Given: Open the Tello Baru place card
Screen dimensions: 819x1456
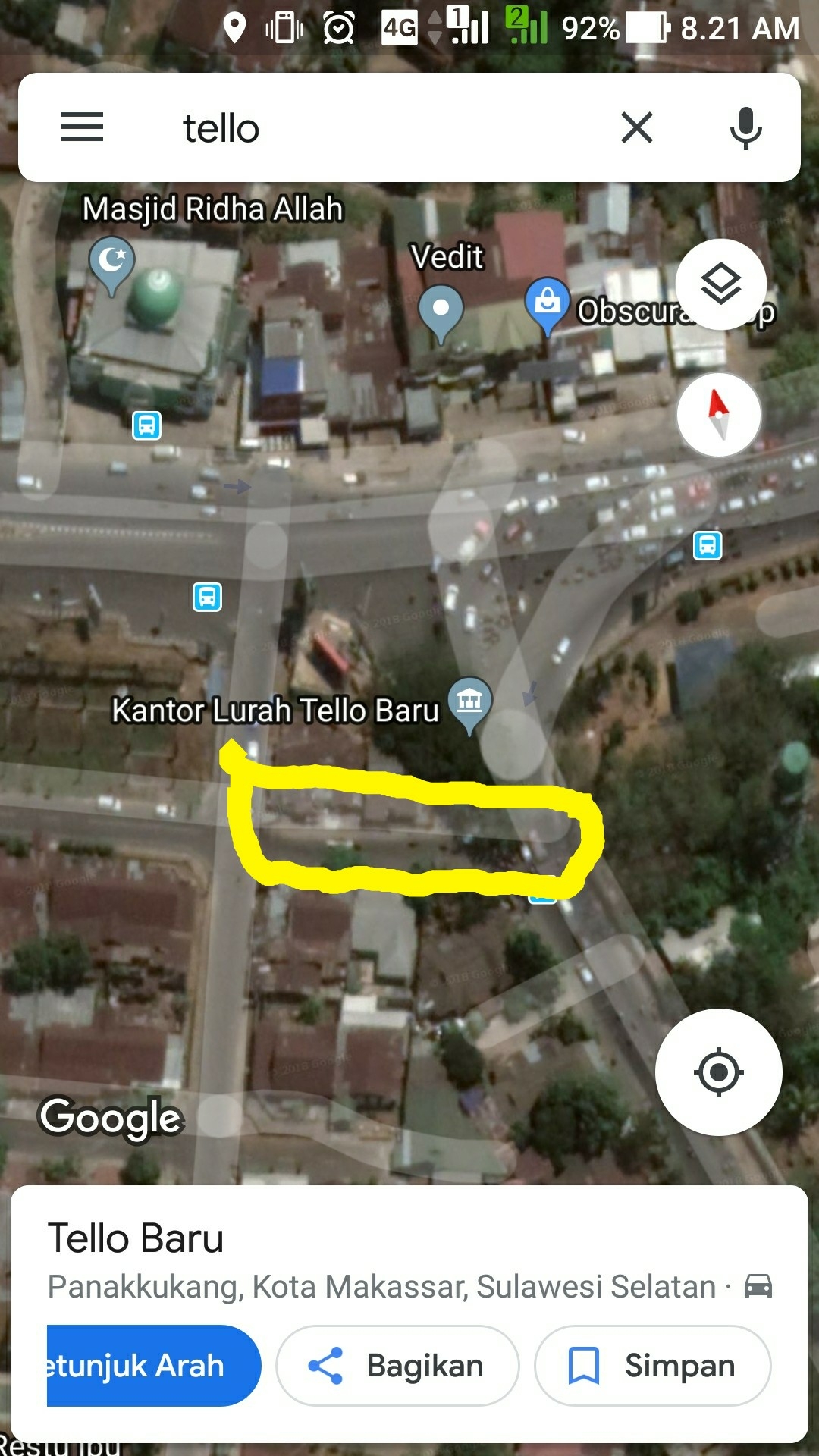Looking at the screenshot, I should 409,1263.
